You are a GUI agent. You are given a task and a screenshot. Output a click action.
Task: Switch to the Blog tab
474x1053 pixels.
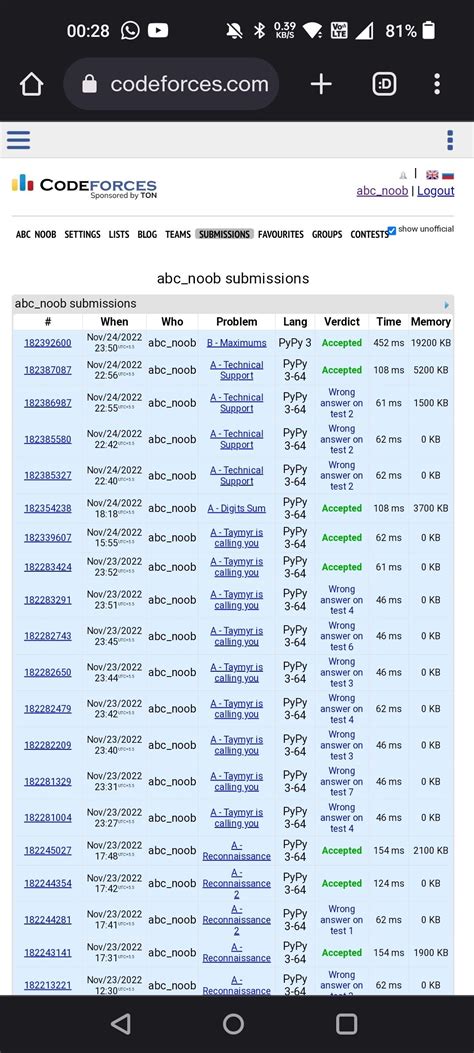pos(147,234)
